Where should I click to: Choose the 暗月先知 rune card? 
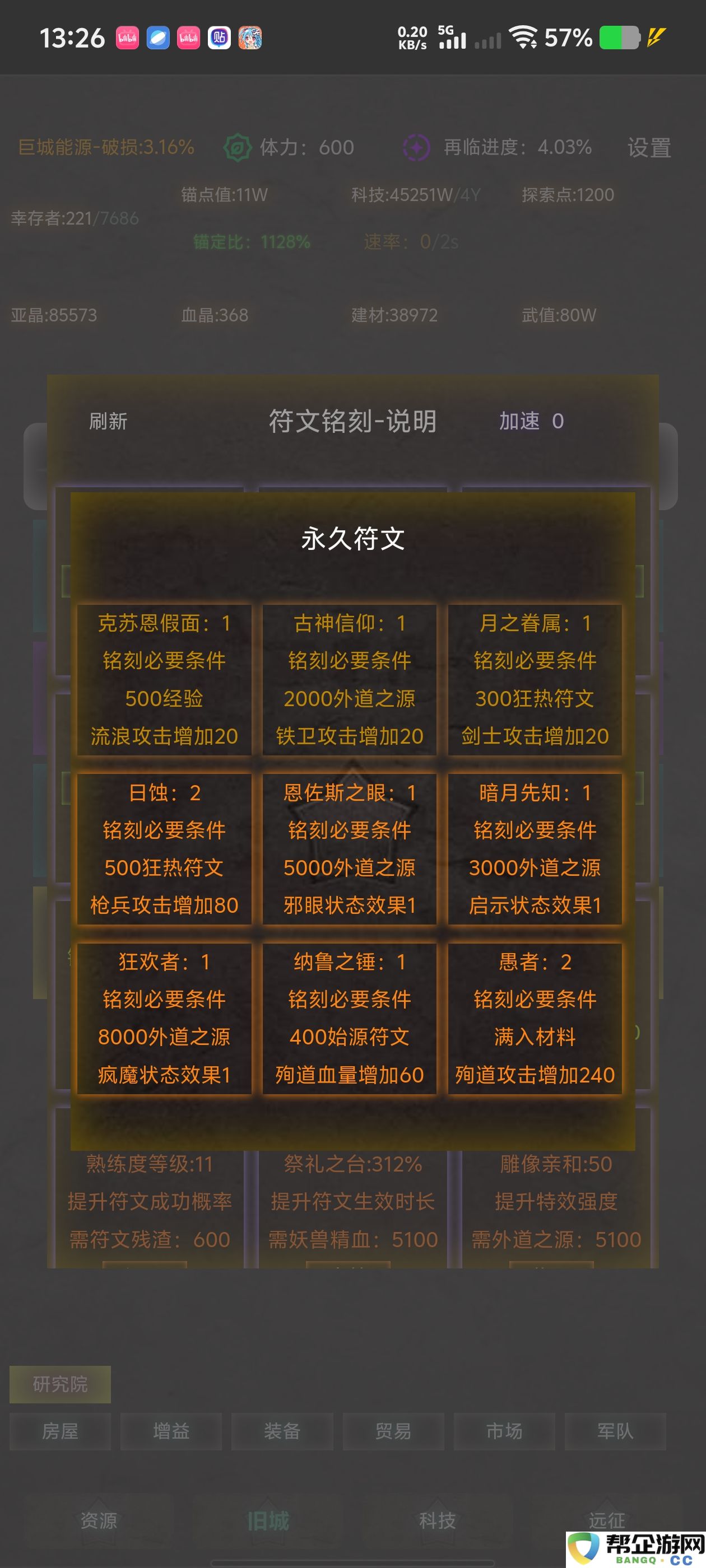535,848
